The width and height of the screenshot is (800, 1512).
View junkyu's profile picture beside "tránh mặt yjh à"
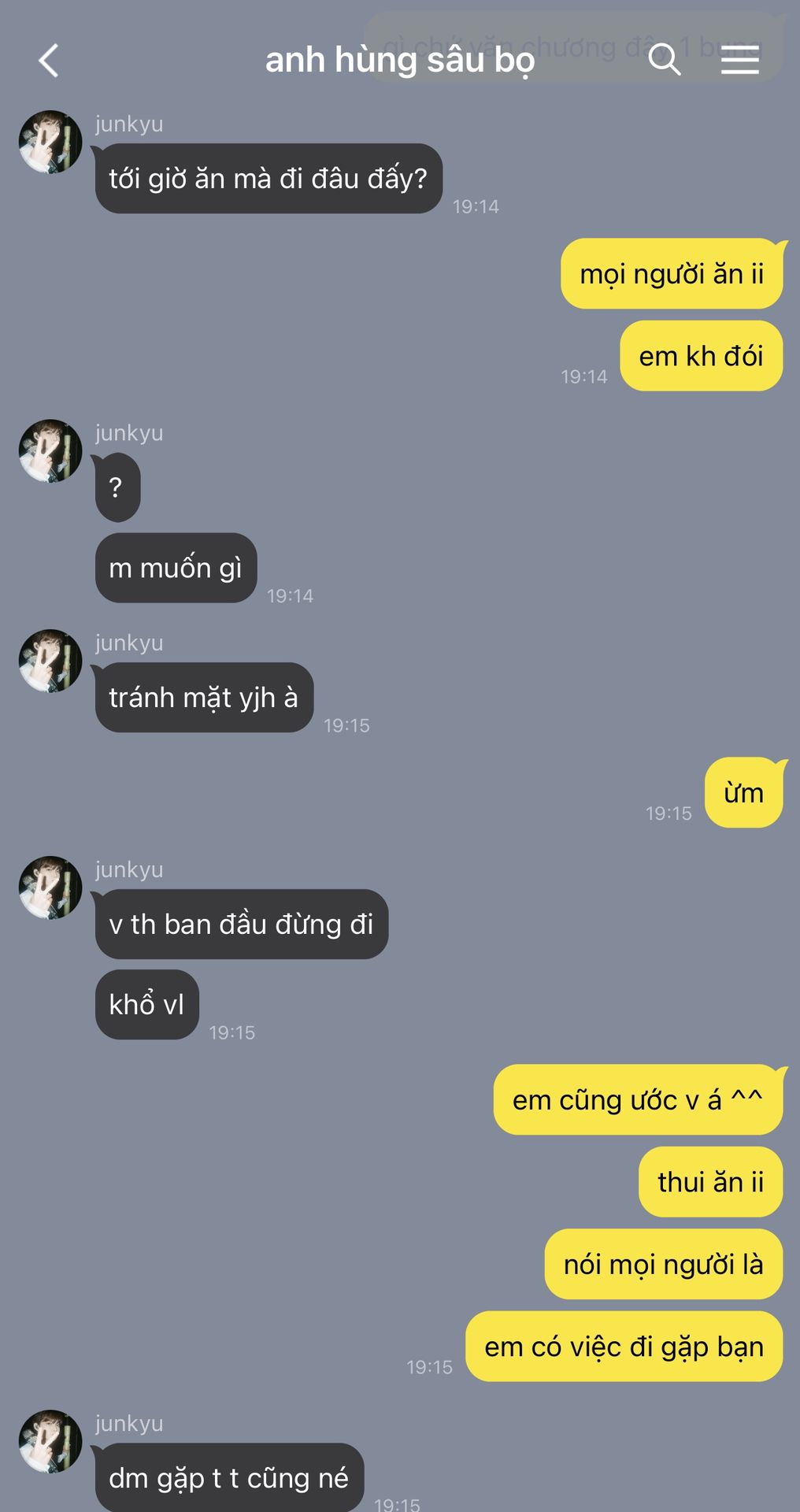tap(50, 661)
